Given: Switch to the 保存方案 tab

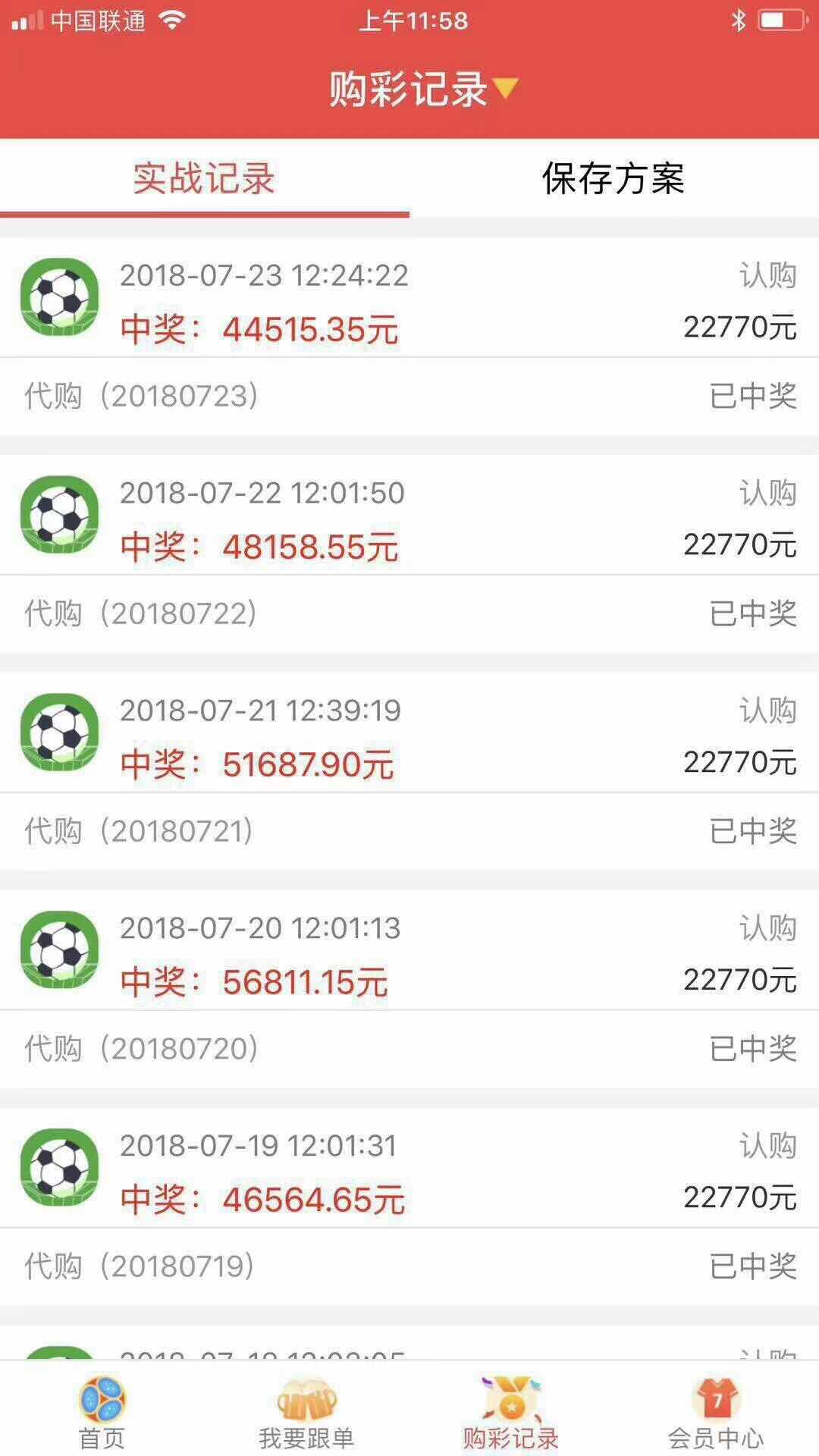Looking at the screenshot, I should click(x=614, y=178).
